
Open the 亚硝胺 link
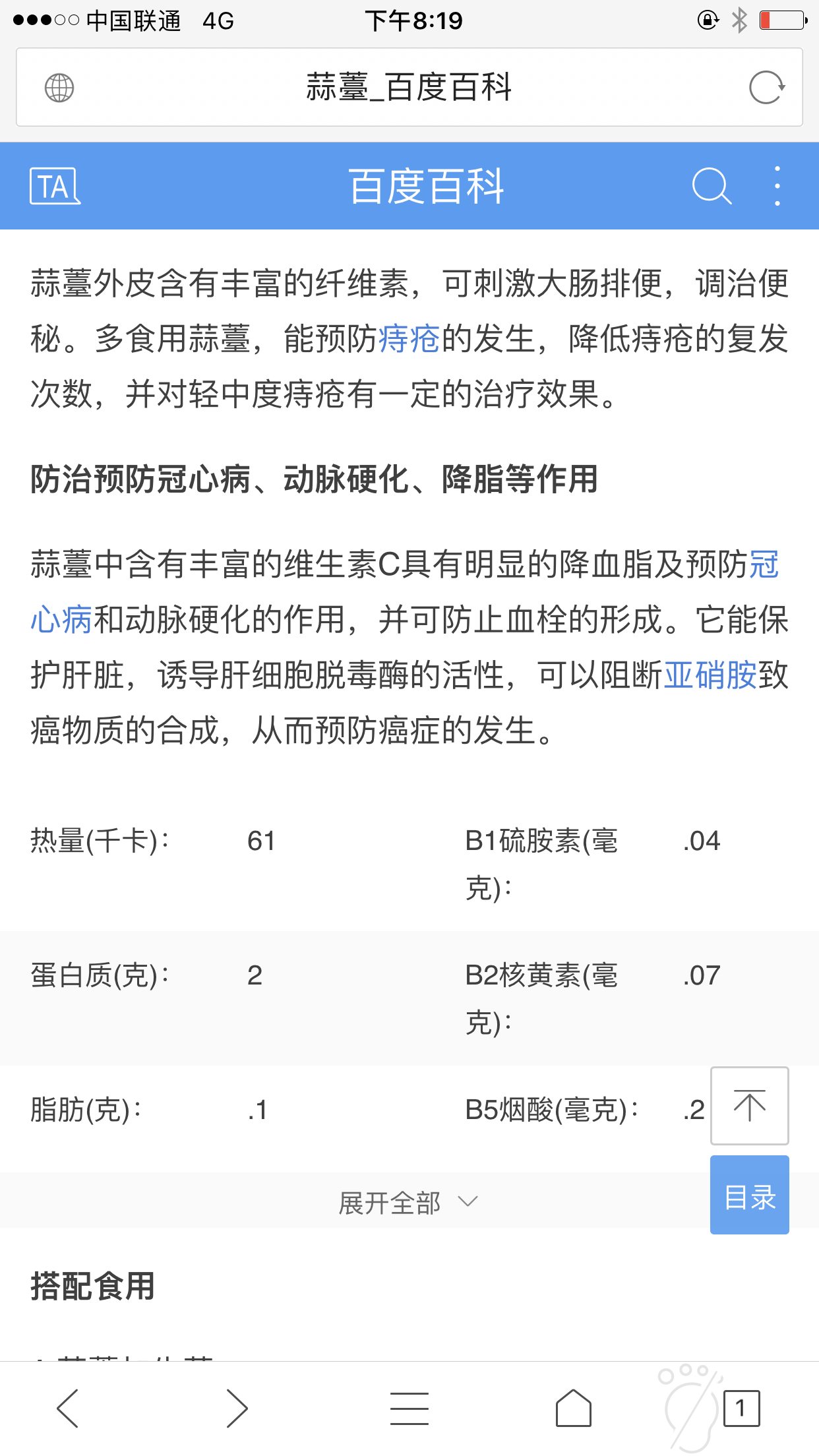[x=710, y=676]
